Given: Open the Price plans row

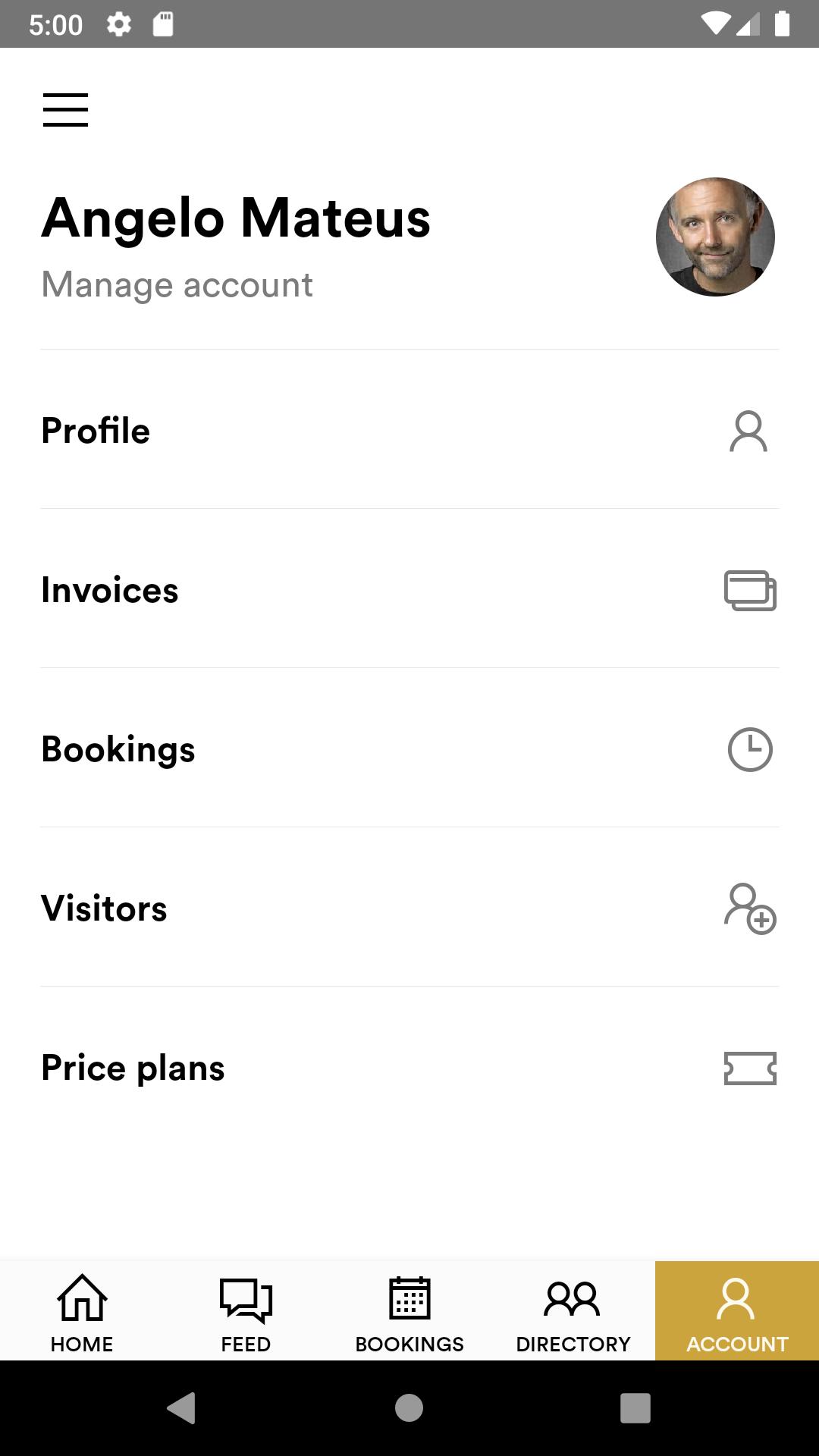Looking at the screenshot, I should (x=409, y=1067).
